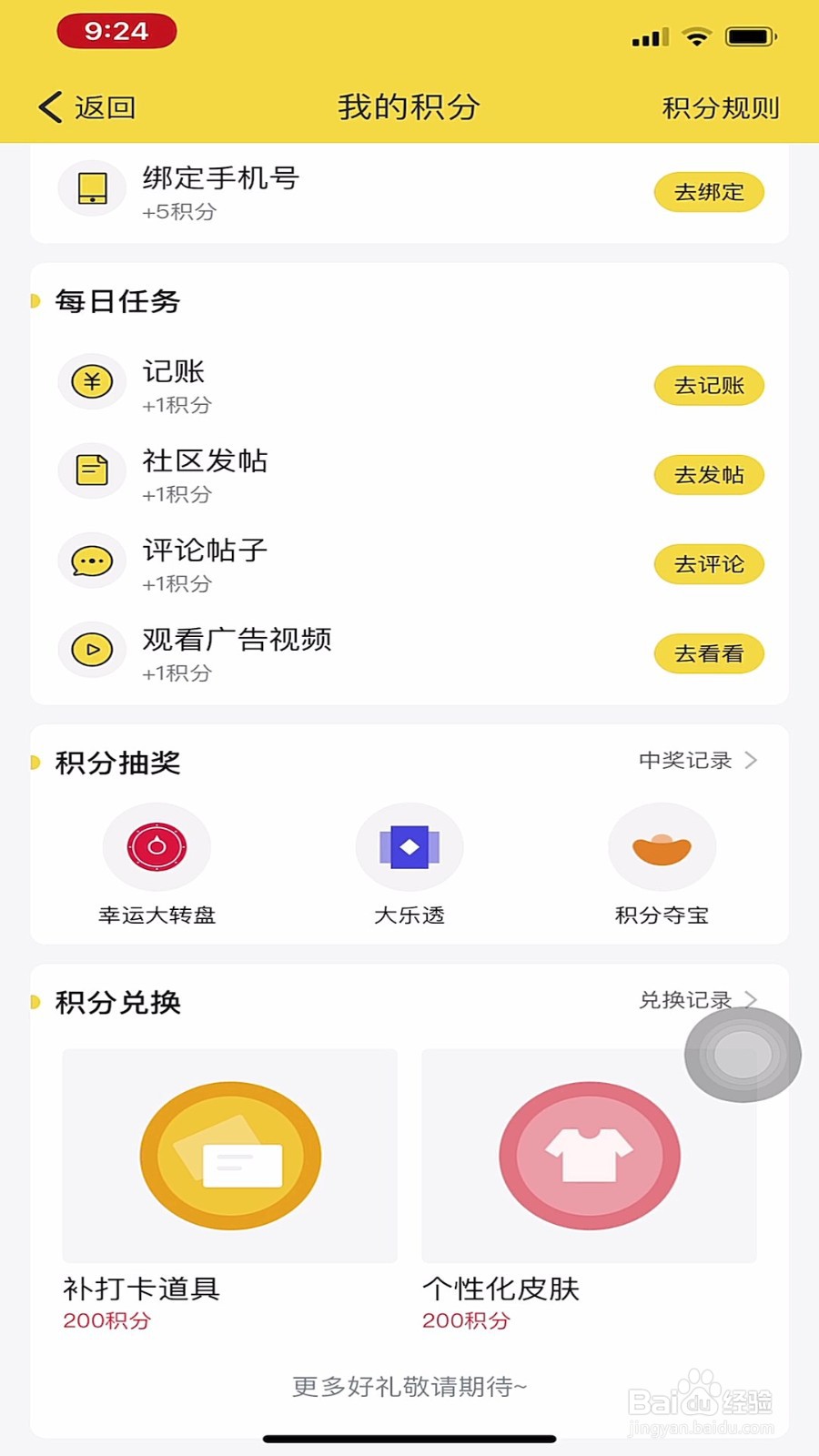Screen dimensions: 819x1456
Task: Tap the floating AssistiveTouch circle button
Action: tap(743, 1055)
